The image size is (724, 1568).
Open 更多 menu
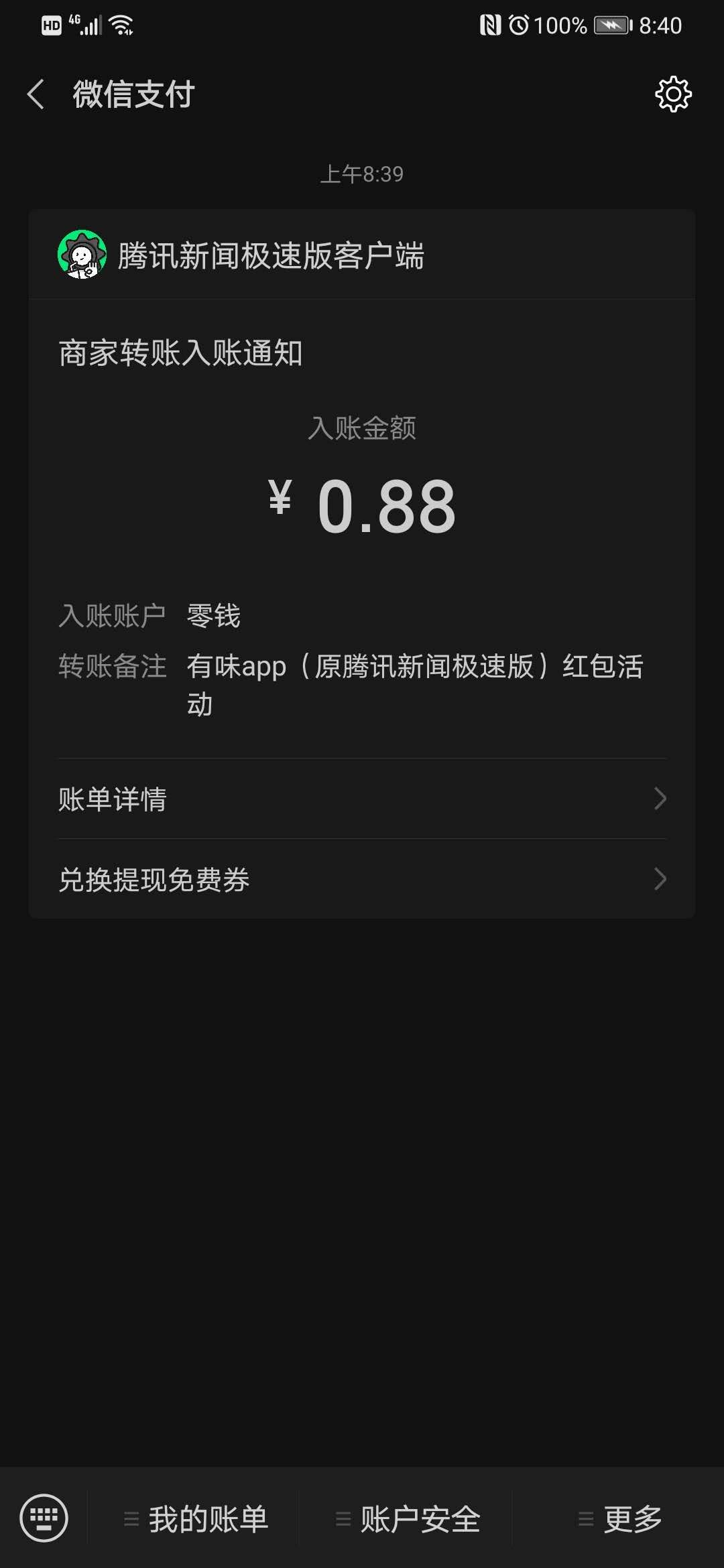619,1518
